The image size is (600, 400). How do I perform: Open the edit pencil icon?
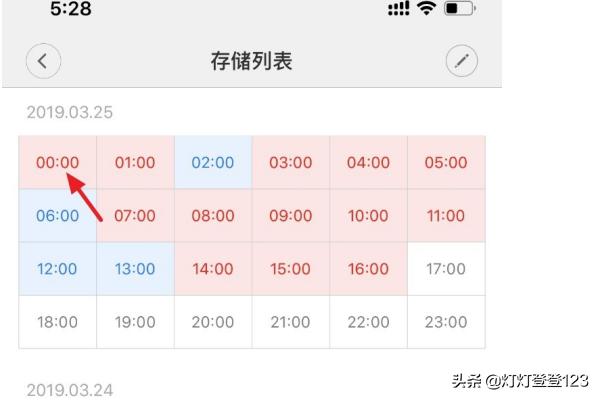pyautogui.click(x=461, y=61)
